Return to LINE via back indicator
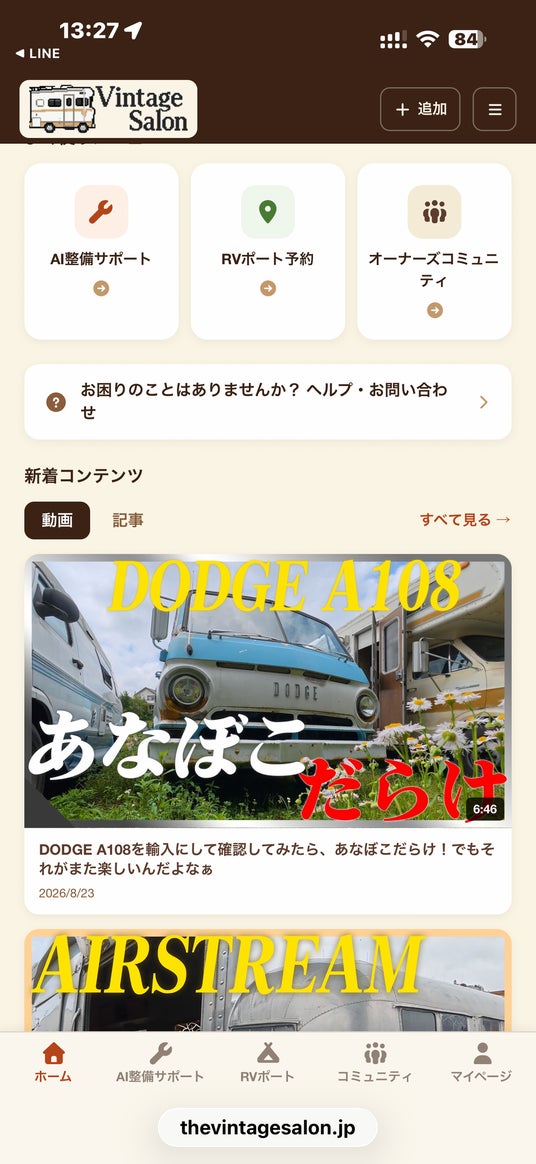 tap(38, 53)
